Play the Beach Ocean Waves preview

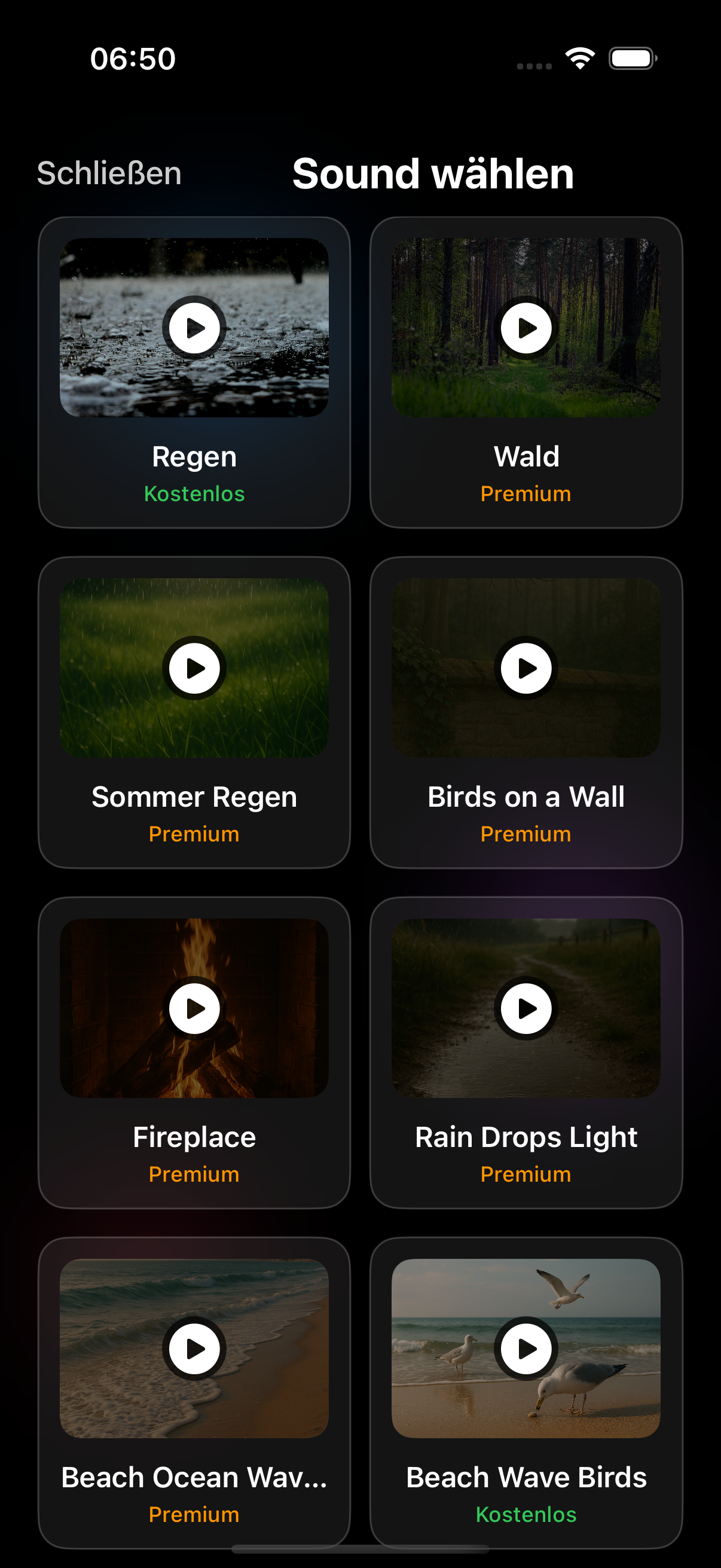click(194, 1349)
